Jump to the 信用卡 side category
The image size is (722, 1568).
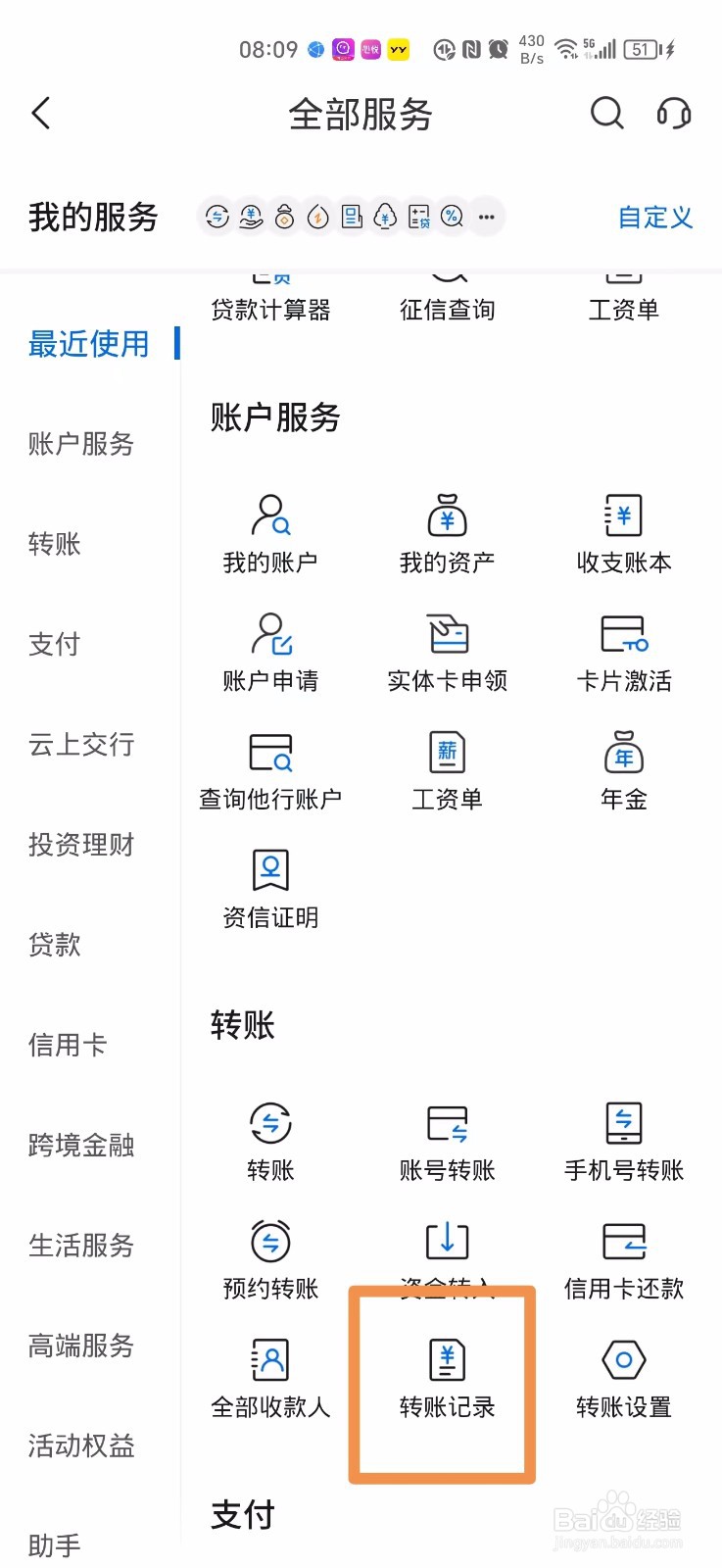pyautogui.click(x=67, y=1045)
